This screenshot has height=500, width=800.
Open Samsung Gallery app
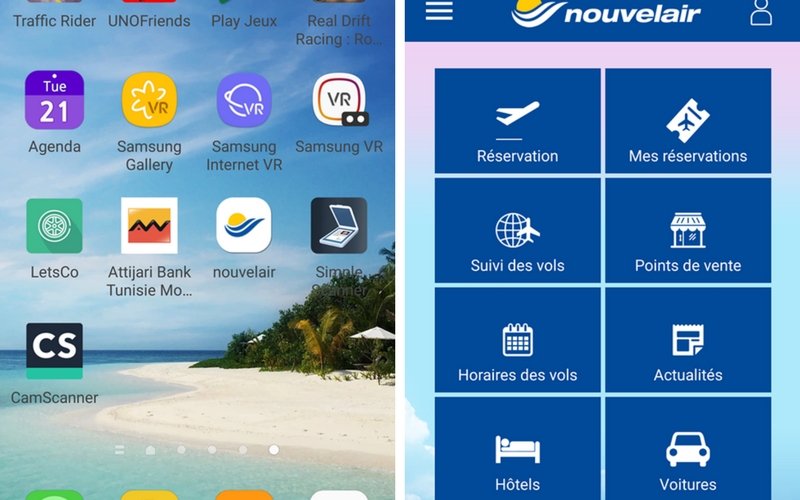click(149, 101)
